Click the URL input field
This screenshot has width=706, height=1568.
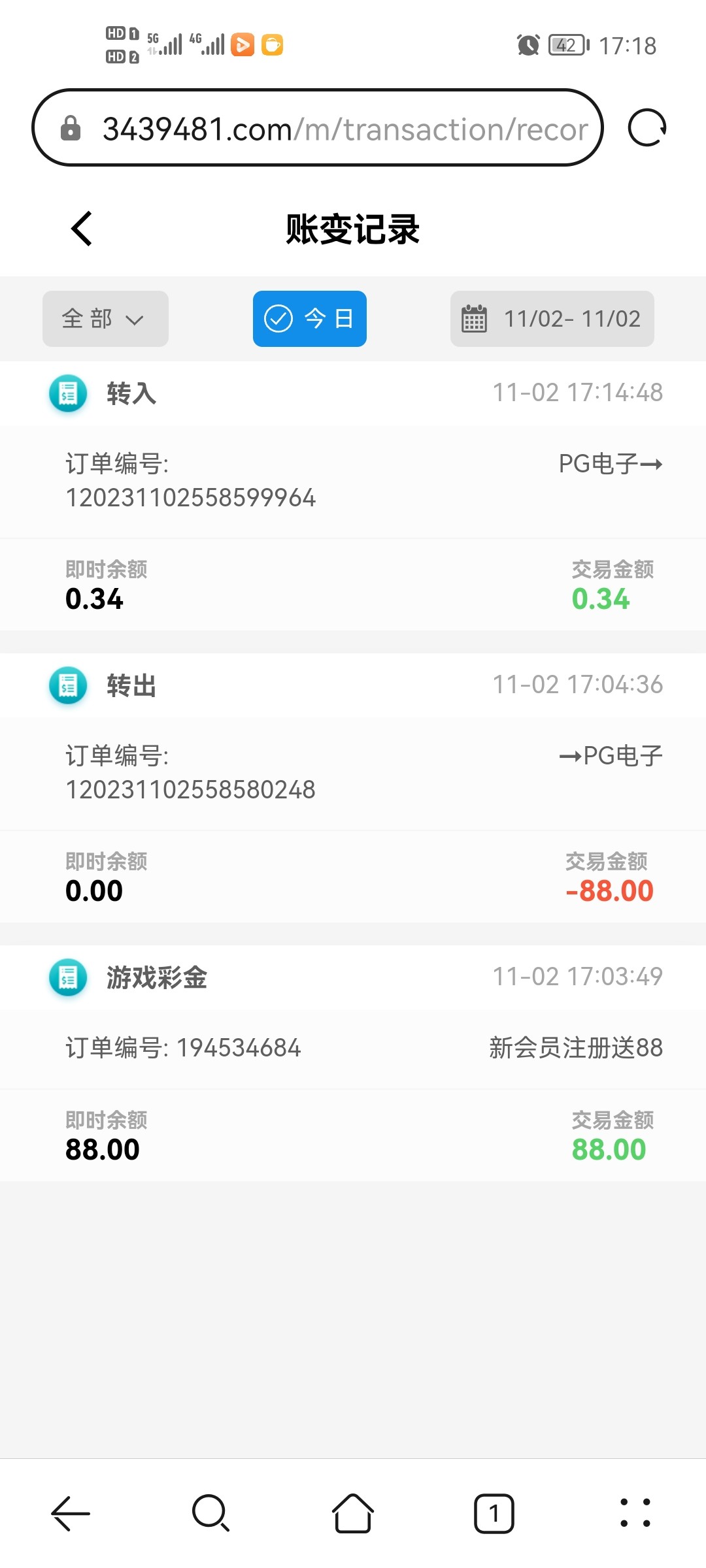coord(327,127)
